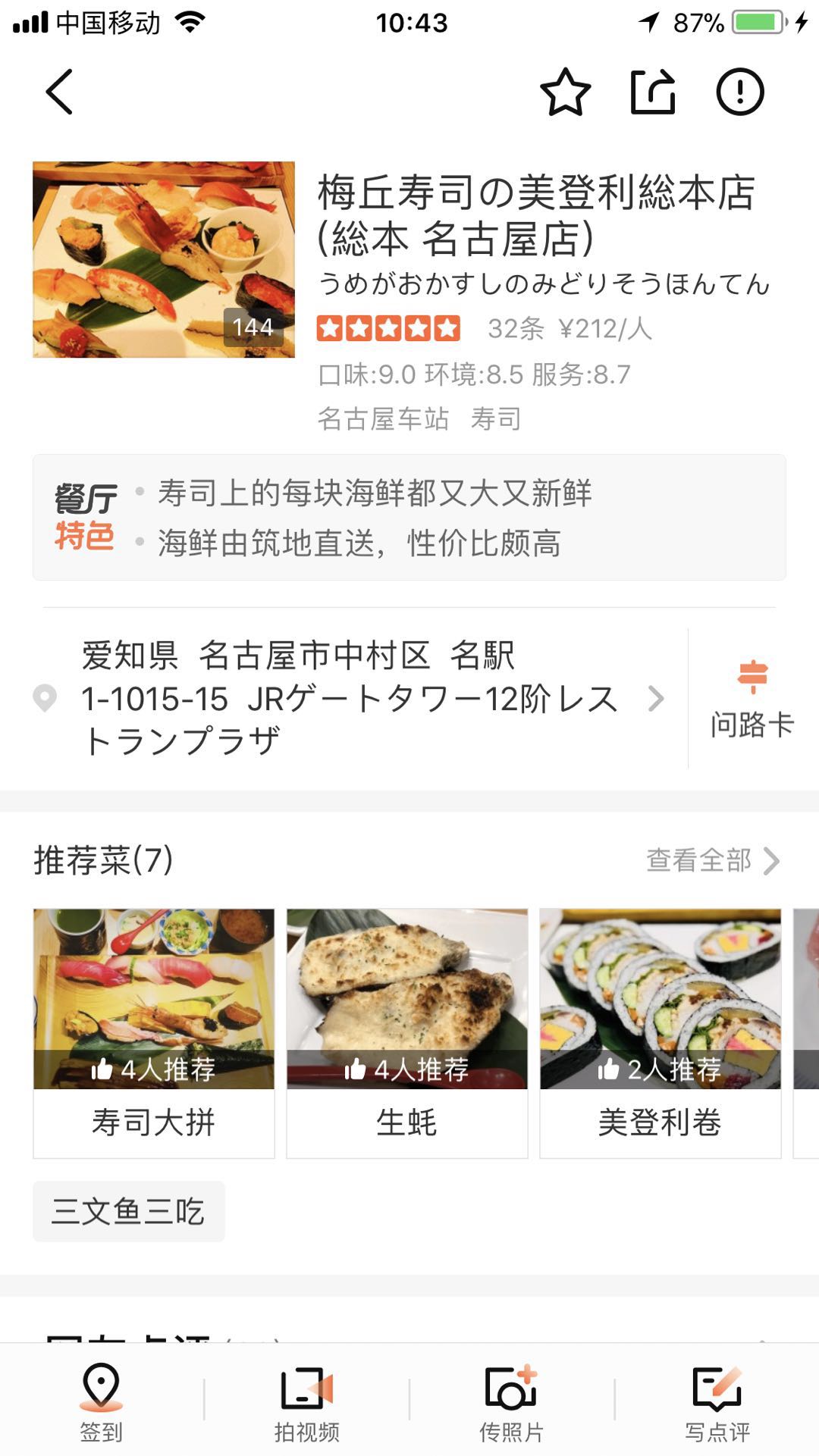Open the 32条 reviews link
This screenshot has width=819, height=1456.
[513, 329]
